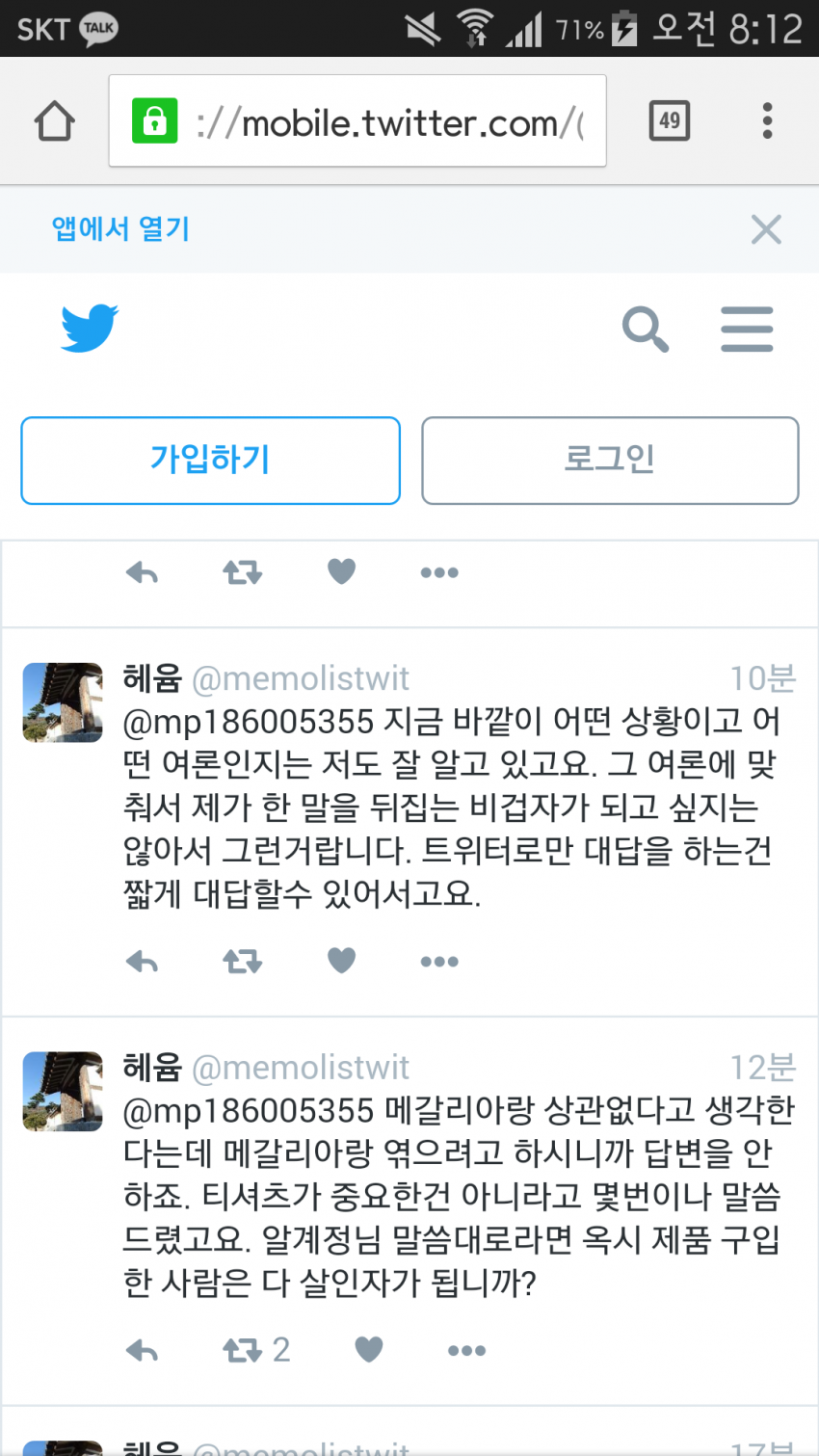Retweet the 12분 tweet with 2 retweets
Screen dimensions: 819x1456
pos(255,1351)
